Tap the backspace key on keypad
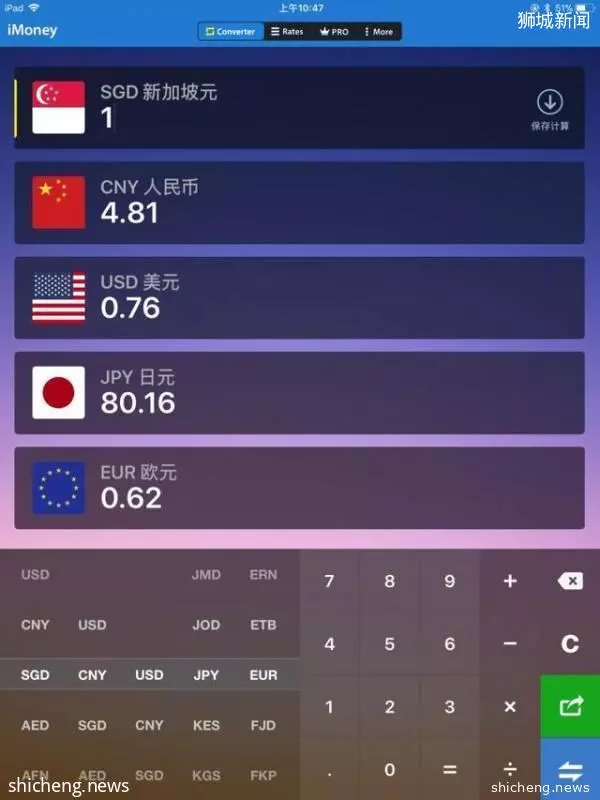 [569, 581]
